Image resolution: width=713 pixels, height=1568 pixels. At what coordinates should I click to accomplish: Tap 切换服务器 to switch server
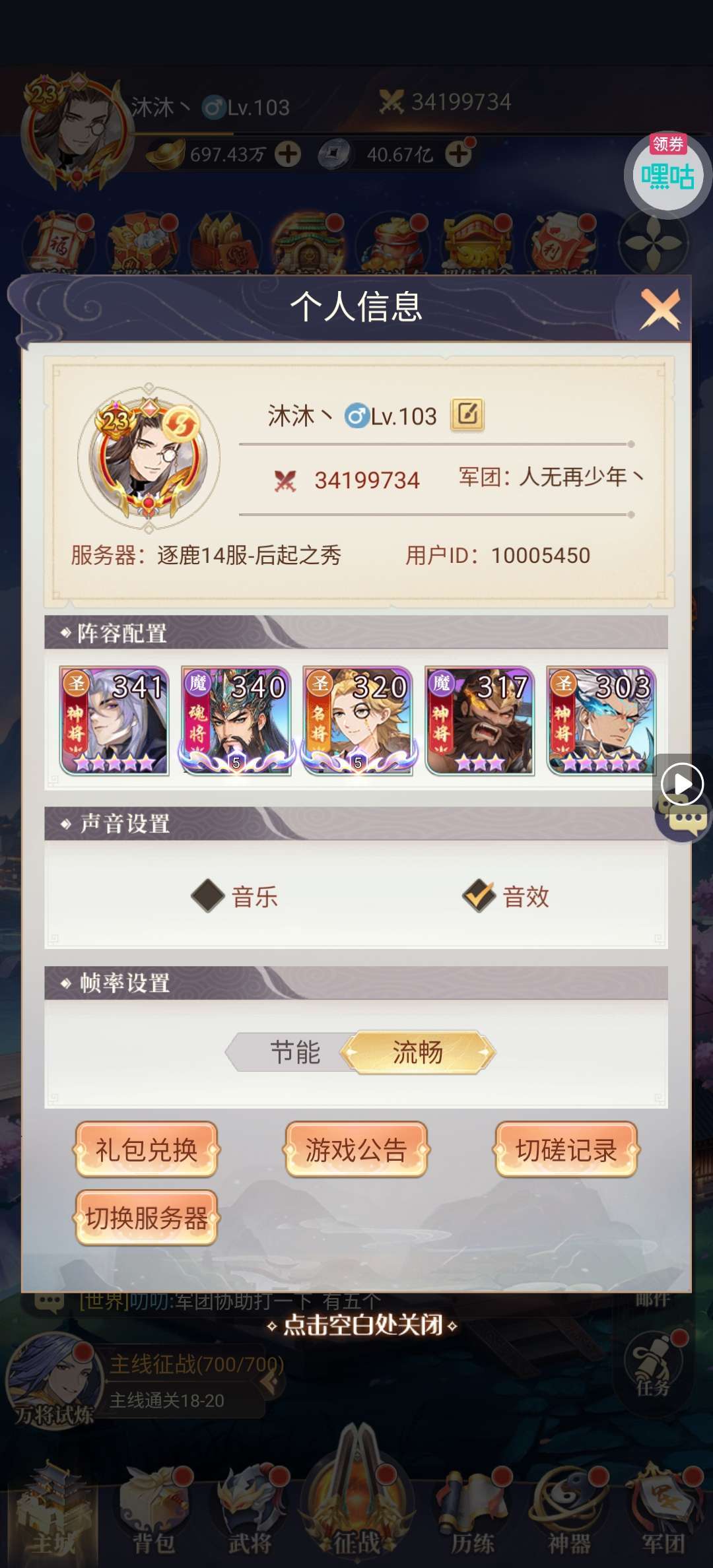[147, 1218]
